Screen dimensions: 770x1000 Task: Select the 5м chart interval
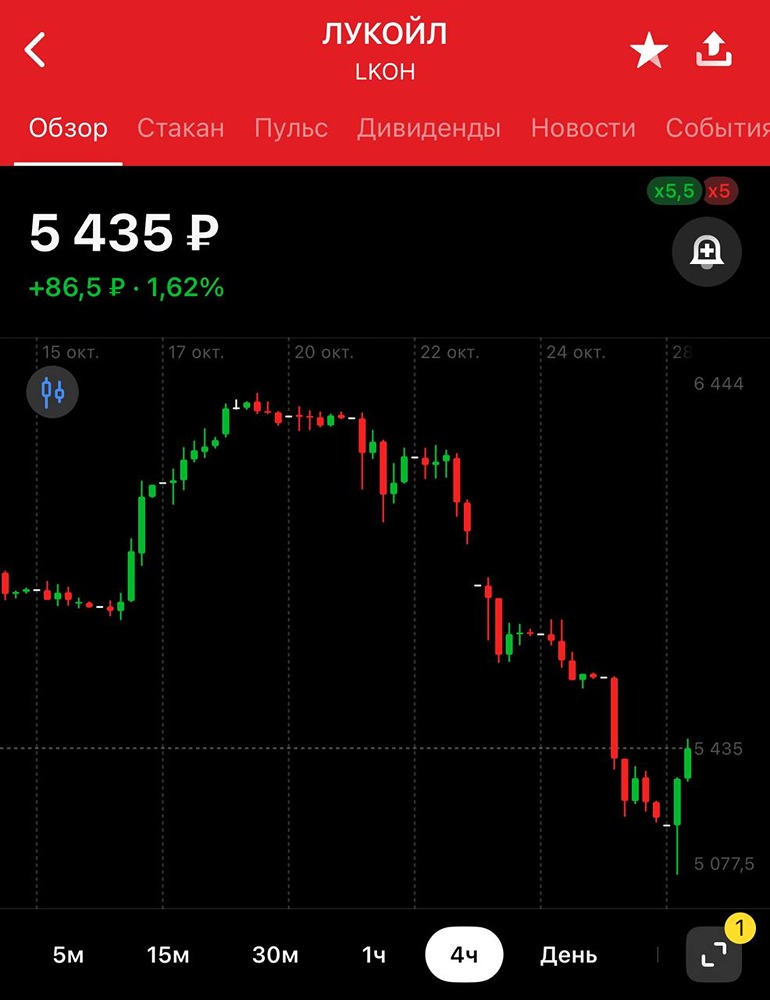[x=68, y=955]
